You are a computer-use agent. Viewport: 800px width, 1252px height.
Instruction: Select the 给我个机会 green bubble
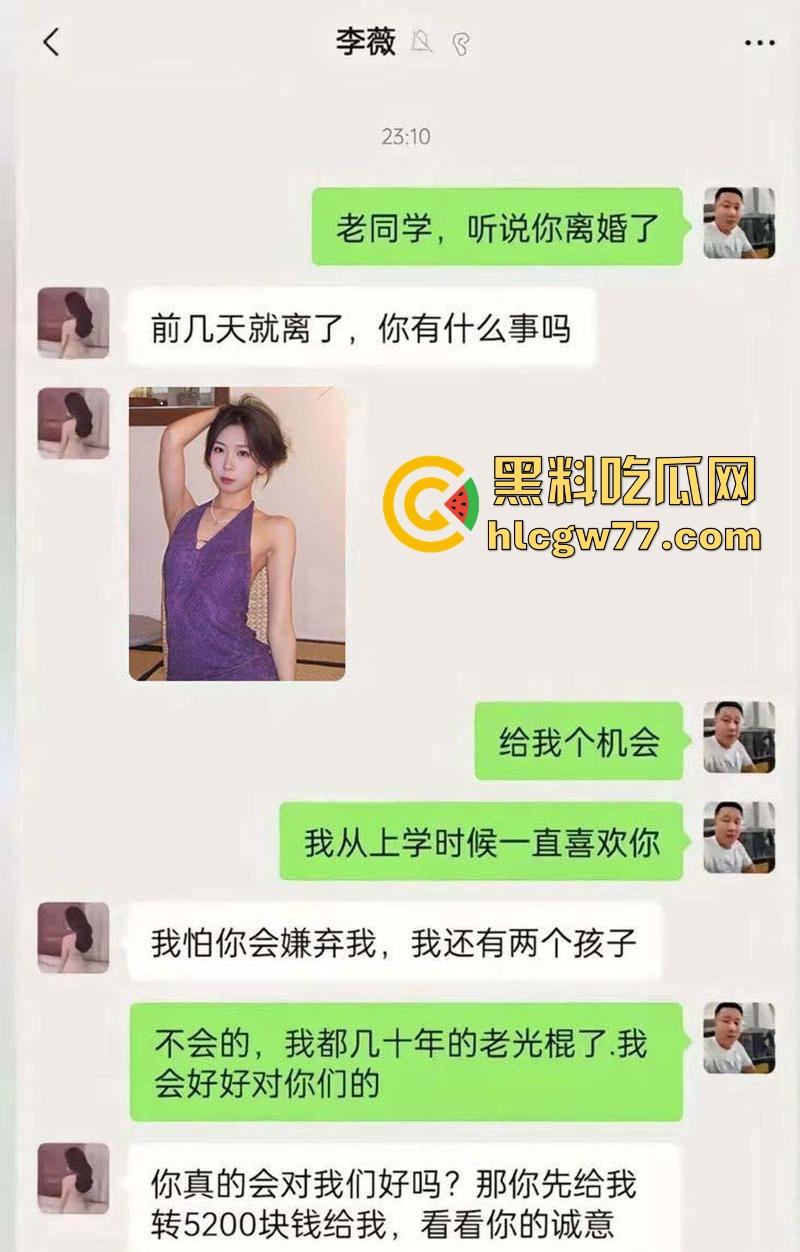coord(580,738)
